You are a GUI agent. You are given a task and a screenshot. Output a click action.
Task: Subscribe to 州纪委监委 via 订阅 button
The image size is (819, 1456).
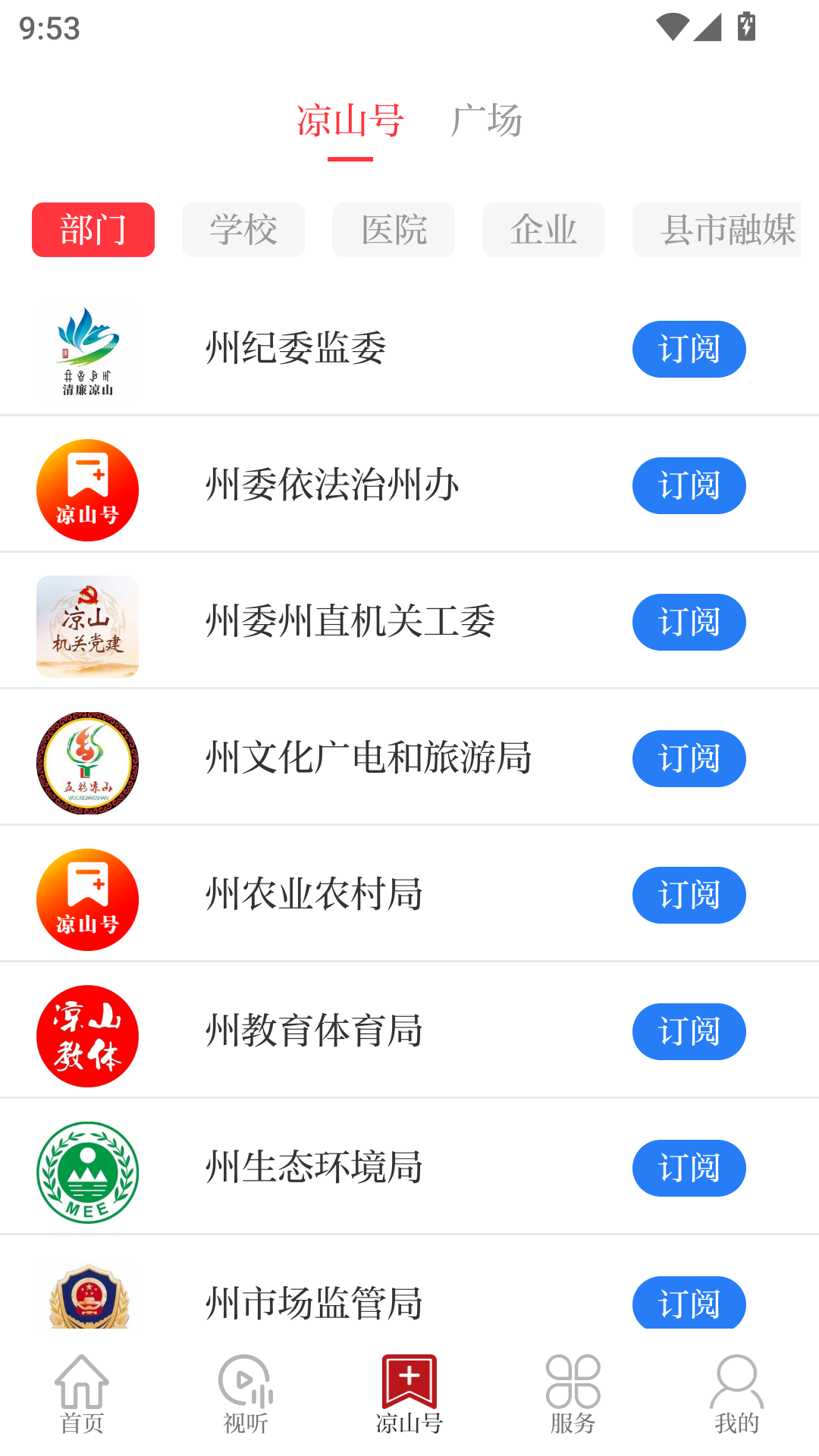click(689, 349)
